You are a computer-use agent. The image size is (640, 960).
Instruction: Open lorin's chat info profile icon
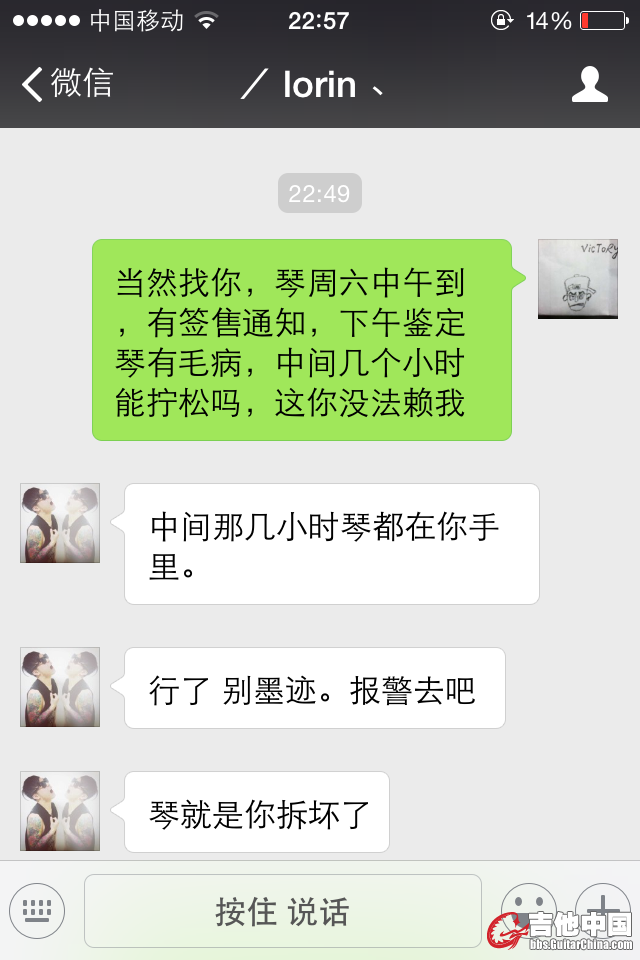click(x=589, y=84)
